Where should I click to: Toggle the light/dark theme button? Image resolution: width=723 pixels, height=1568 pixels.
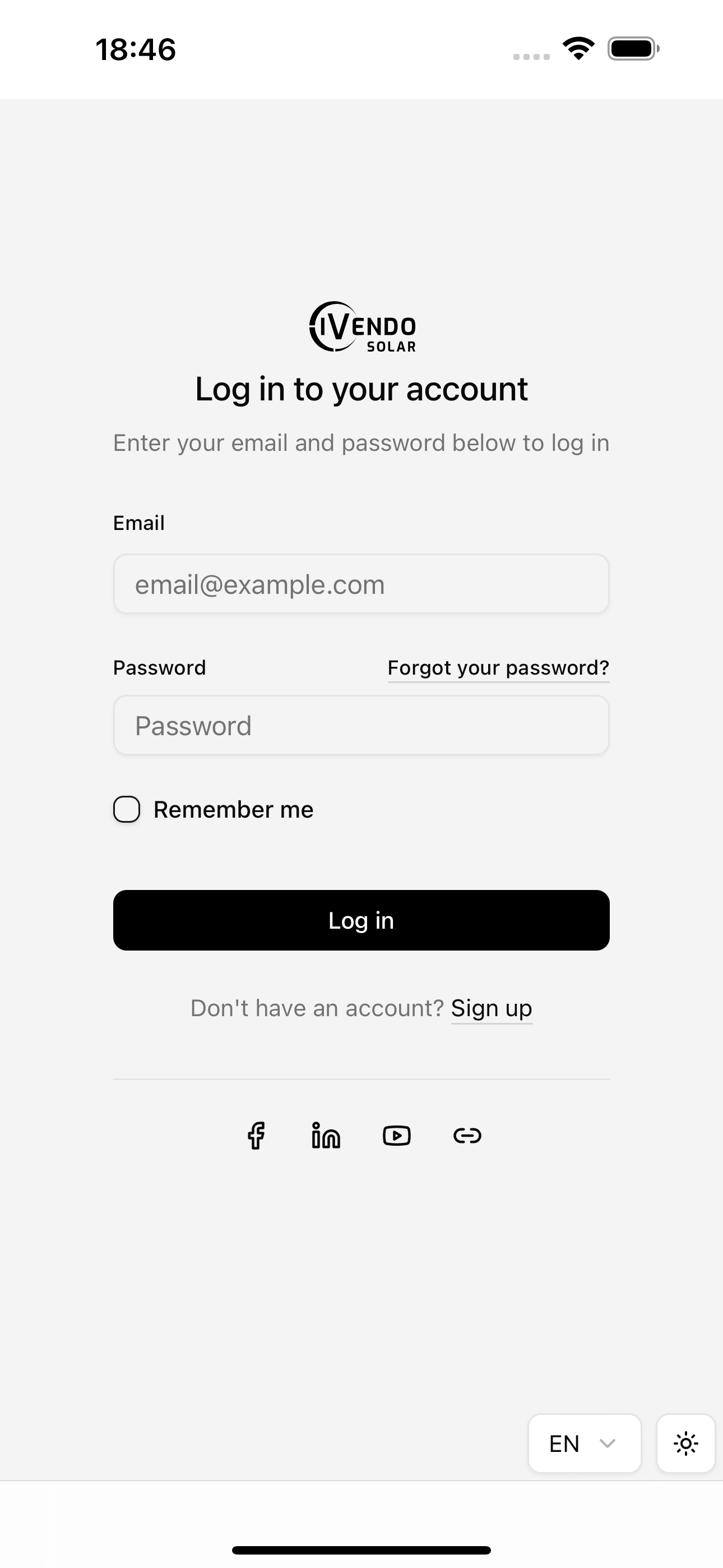tap(685, 1443)
